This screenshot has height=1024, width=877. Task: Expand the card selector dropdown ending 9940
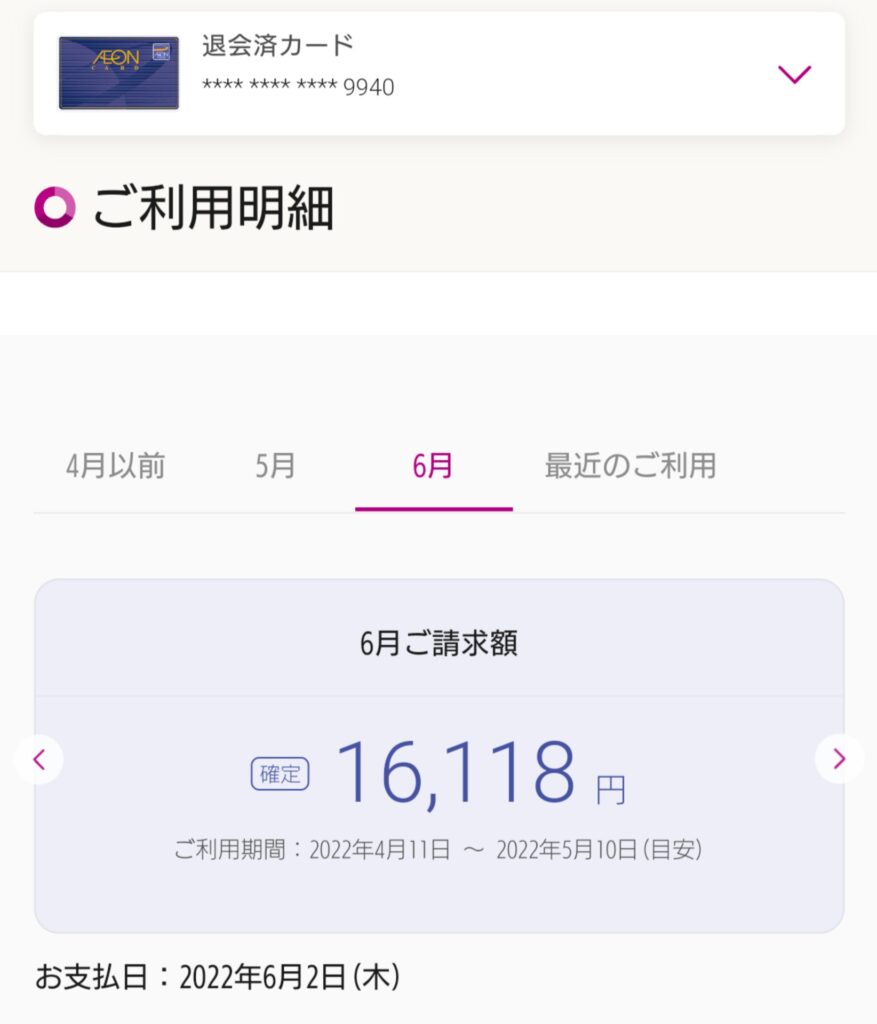tap(794, 75)
